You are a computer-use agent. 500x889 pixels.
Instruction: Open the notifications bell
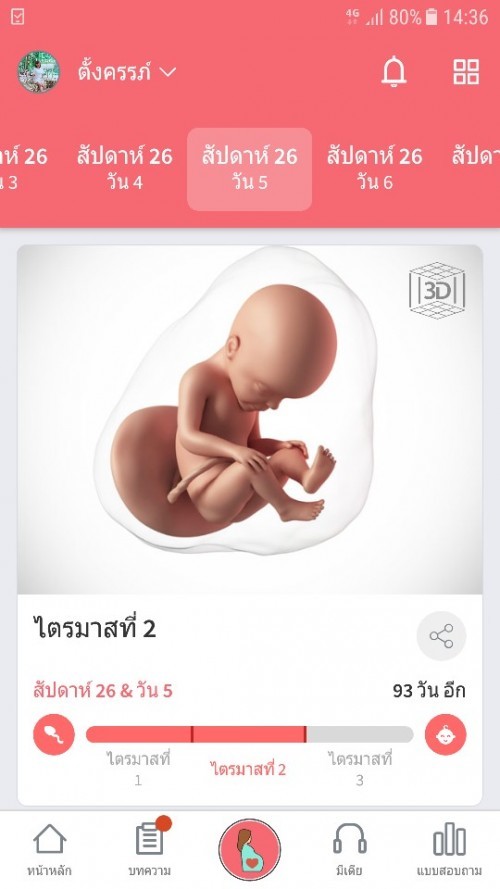tap(394, 72)
